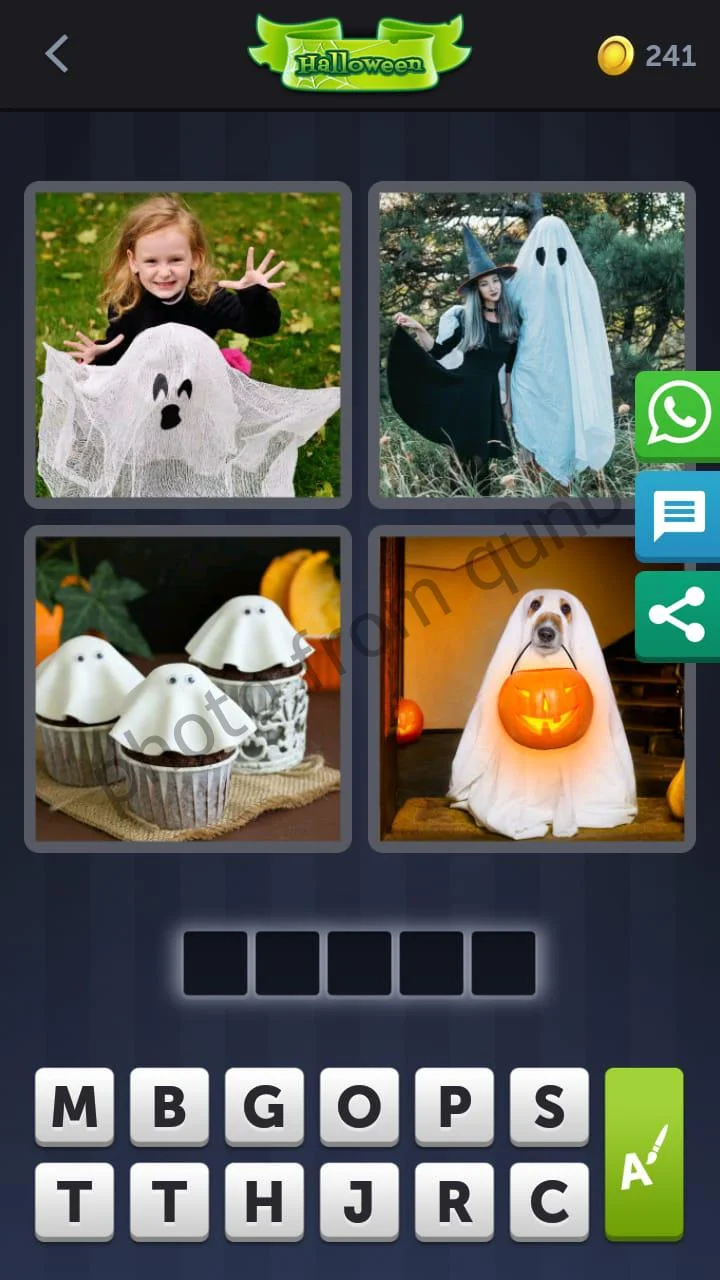Select the letter H tile

tap(264, 1201)
